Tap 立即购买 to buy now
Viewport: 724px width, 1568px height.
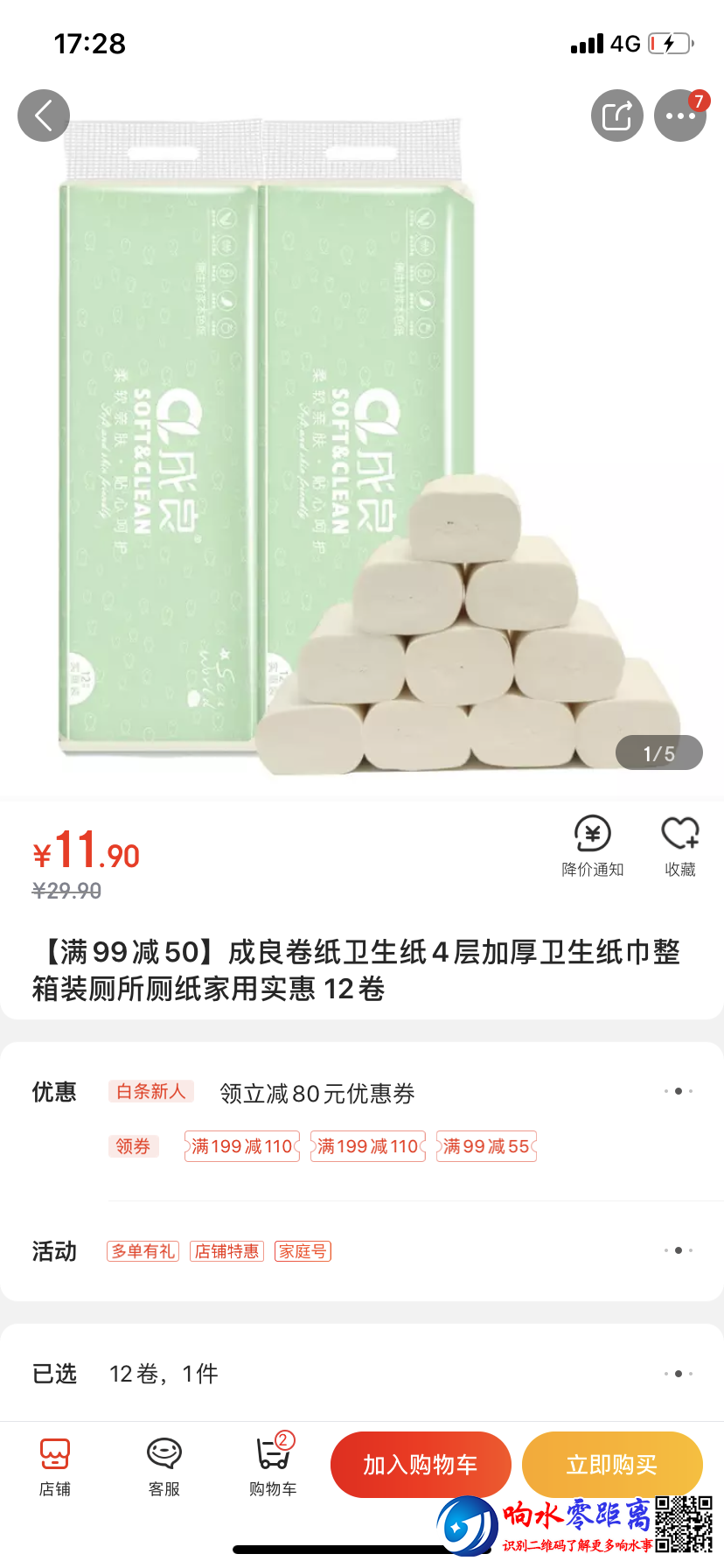pyautogui.click(x=611, y=1464)
